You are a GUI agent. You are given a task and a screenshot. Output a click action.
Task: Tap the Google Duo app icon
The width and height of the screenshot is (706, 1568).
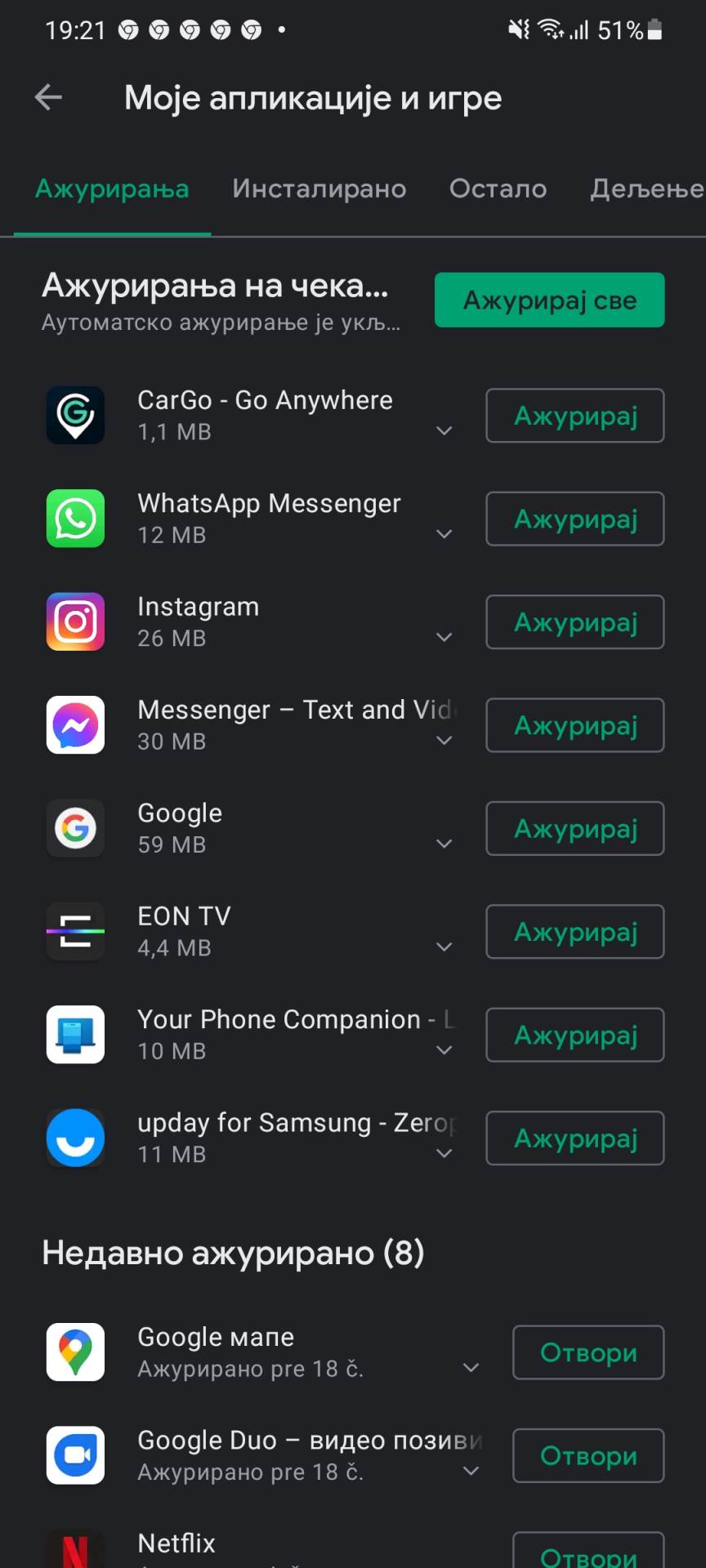click(x=75, y=1456)
